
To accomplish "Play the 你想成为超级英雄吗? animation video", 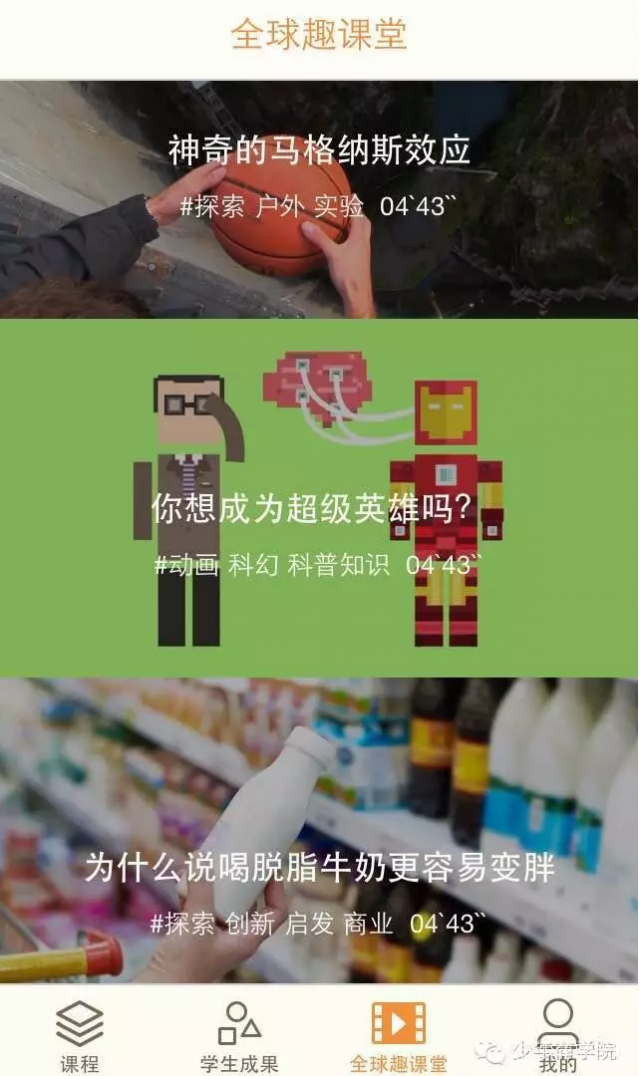I will click(x=319, y=498).
